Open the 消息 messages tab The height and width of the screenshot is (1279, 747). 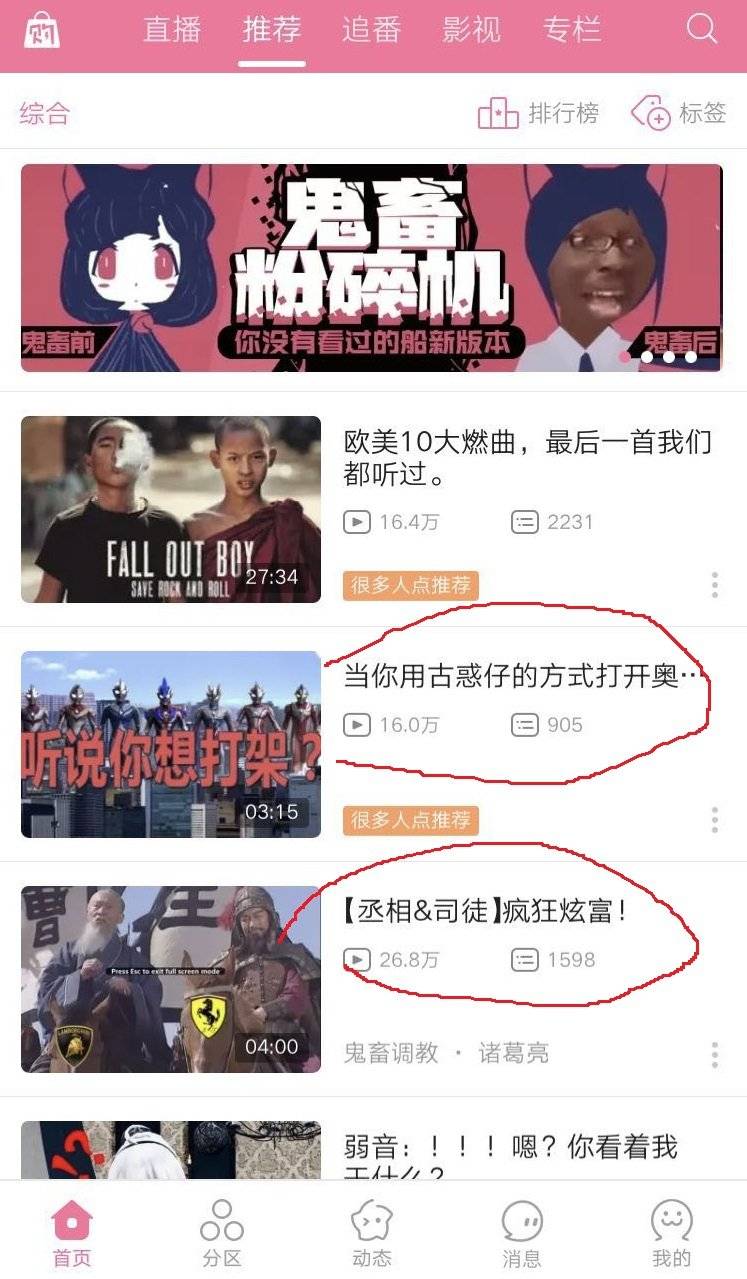point(521,1234)
